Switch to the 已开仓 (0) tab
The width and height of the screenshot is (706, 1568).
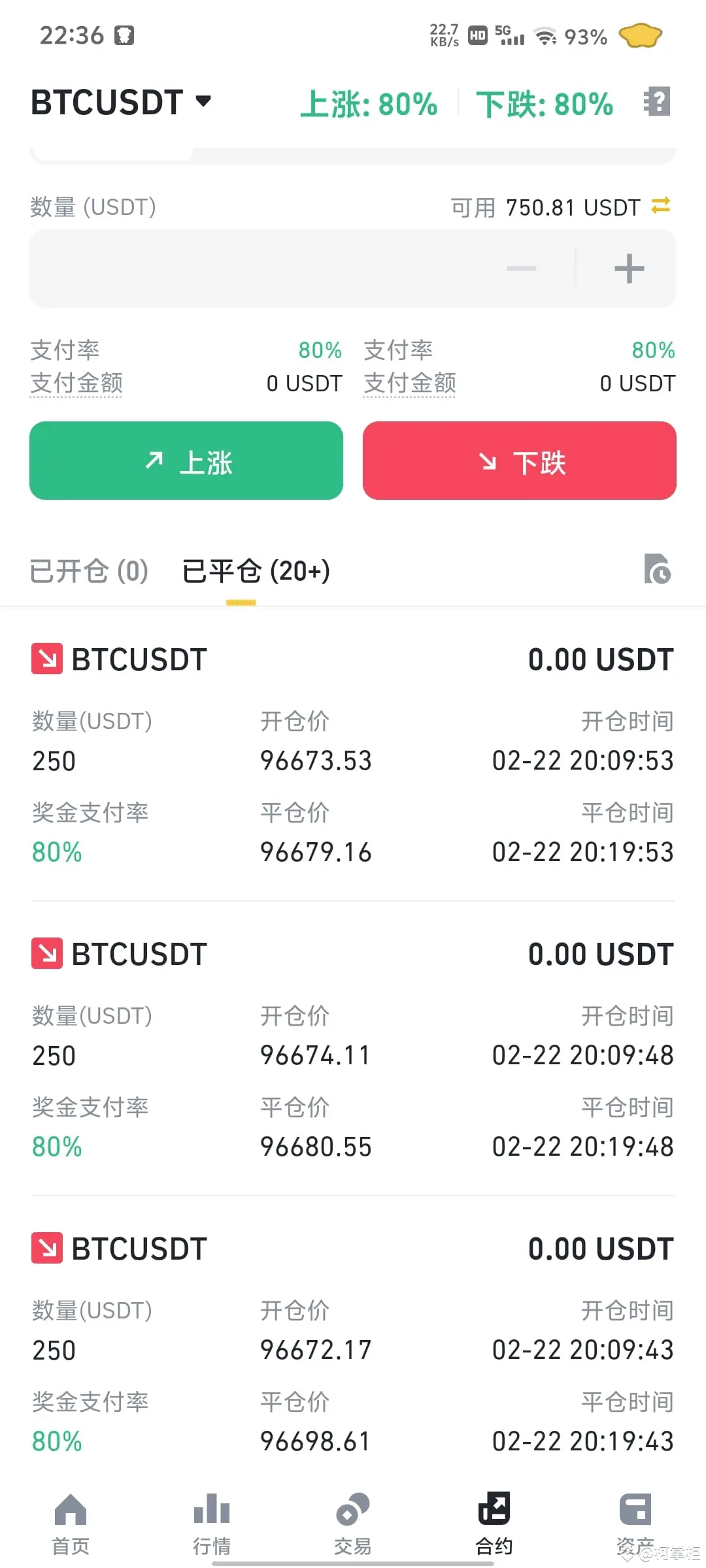coord(90,571)
